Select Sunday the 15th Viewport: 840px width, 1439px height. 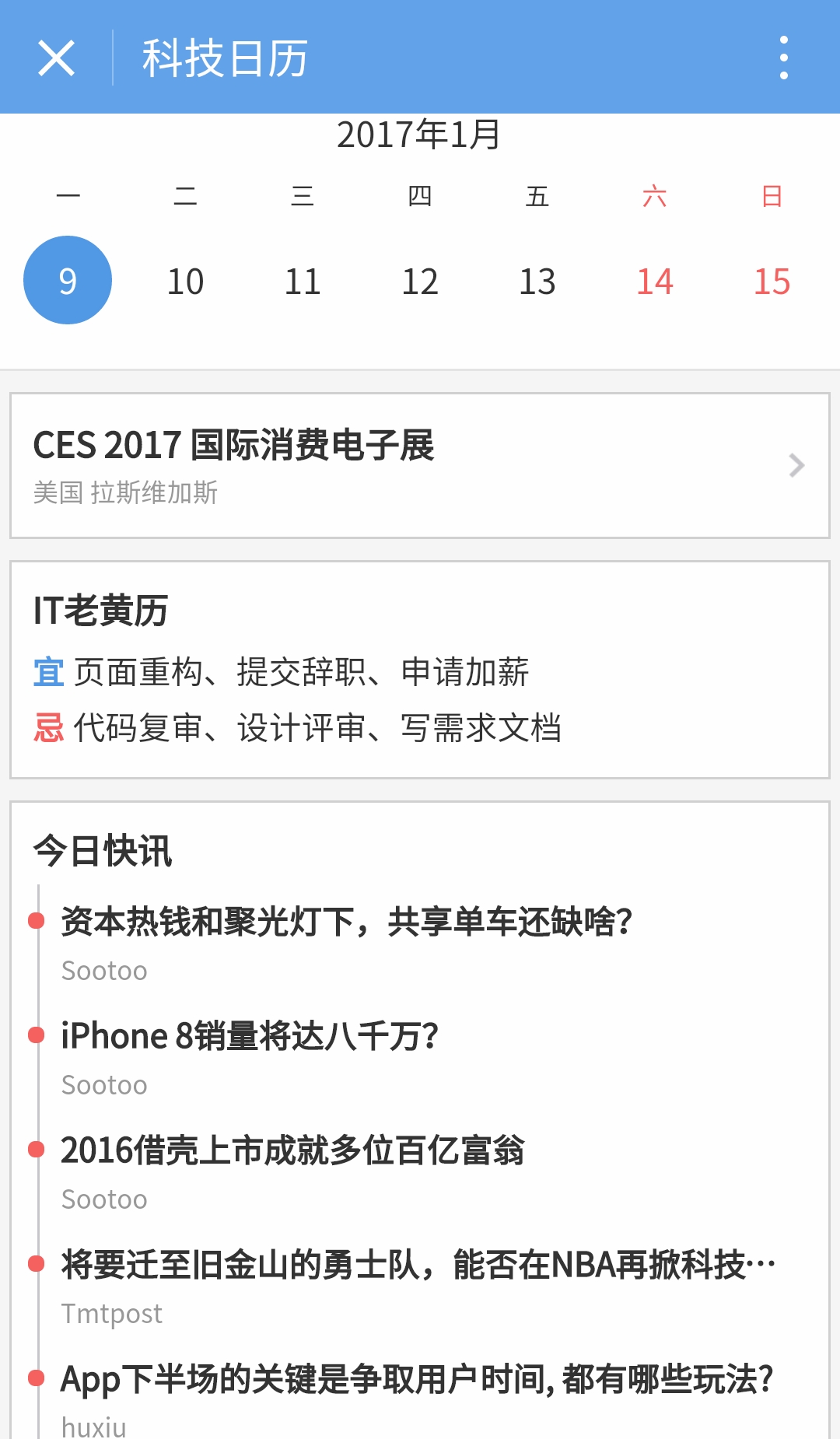point(772,281)
